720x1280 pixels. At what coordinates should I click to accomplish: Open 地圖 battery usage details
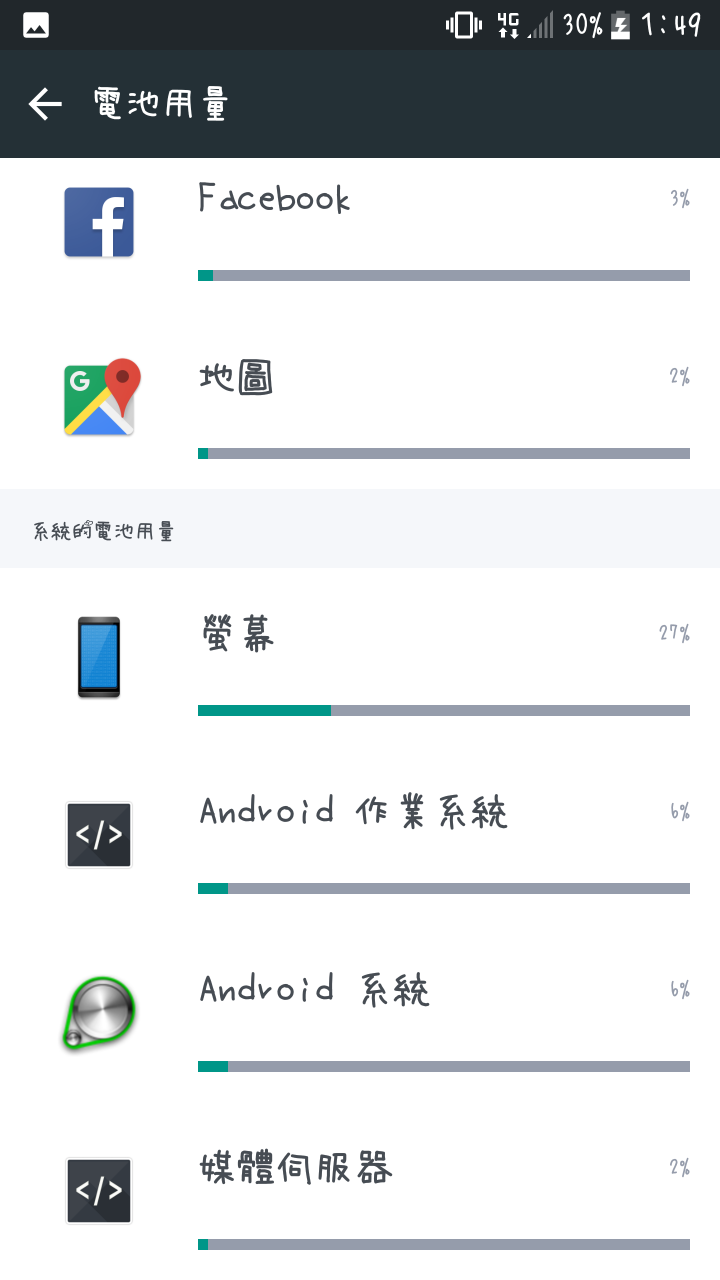coord(360,400)
